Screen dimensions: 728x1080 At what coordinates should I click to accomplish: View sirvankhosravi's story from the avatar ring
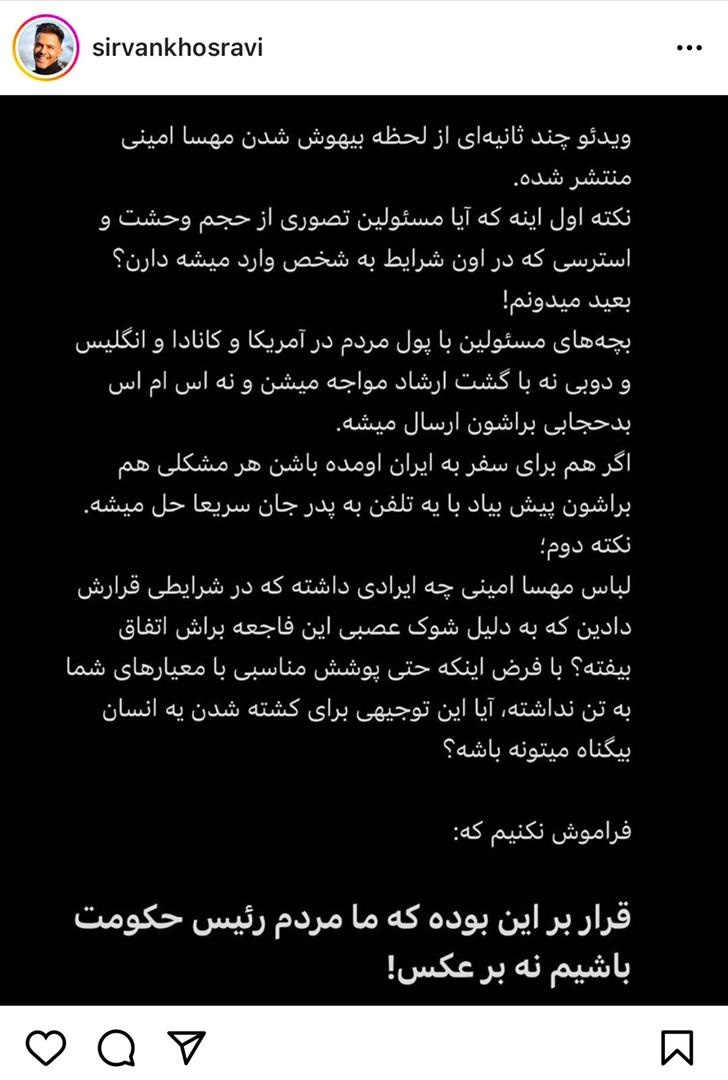[45, 44]
